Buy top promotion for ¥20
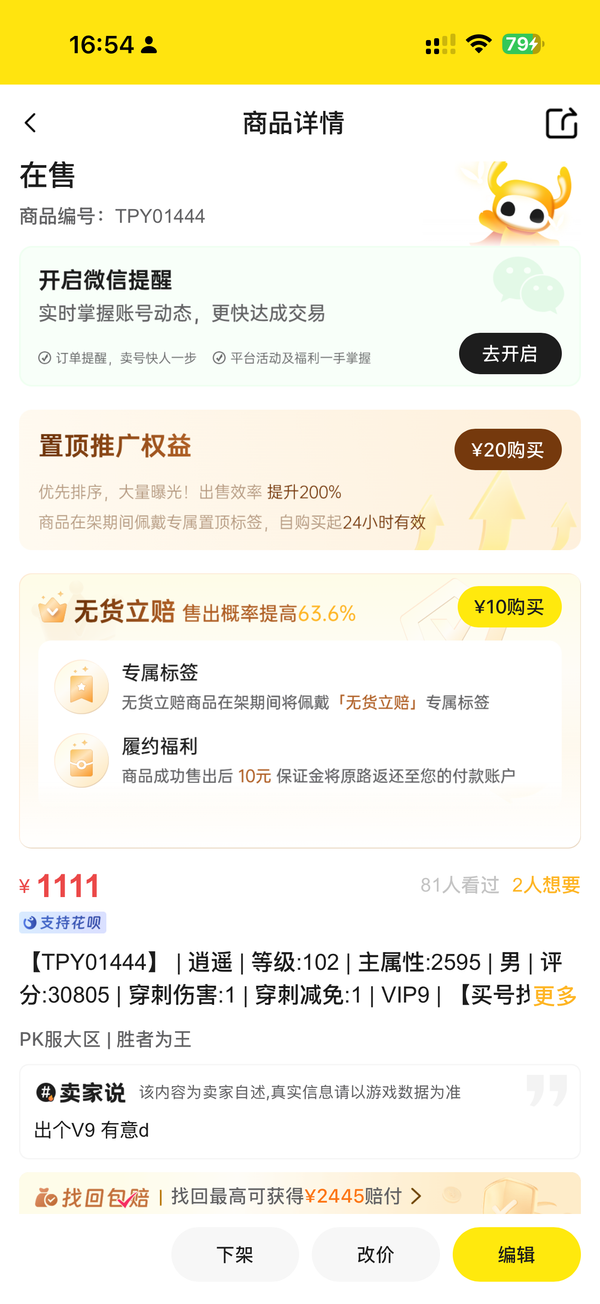The height and width of the screenshot is (1304, 600). 508,450
